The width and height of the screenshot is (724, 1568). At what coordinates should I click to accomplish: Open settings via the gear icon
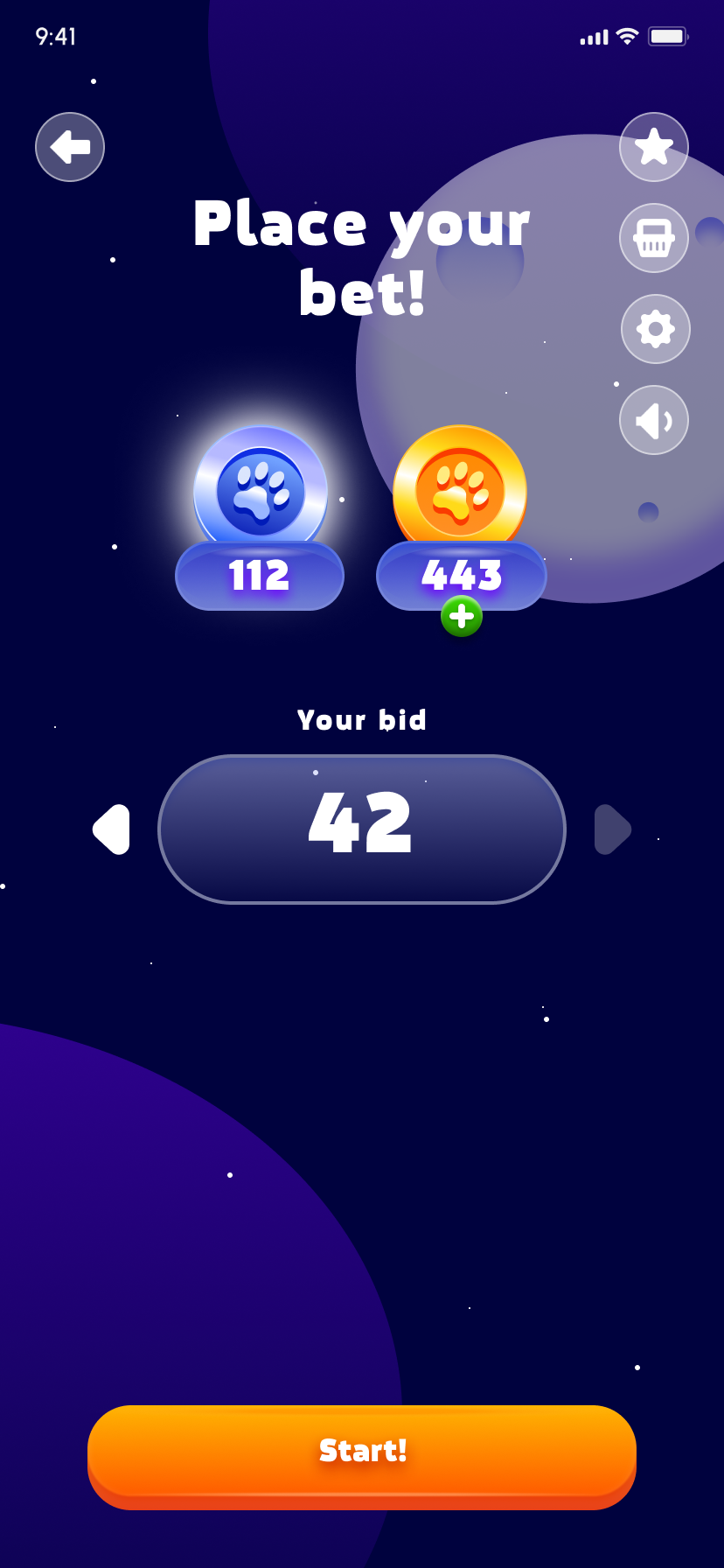coord(656,329)
